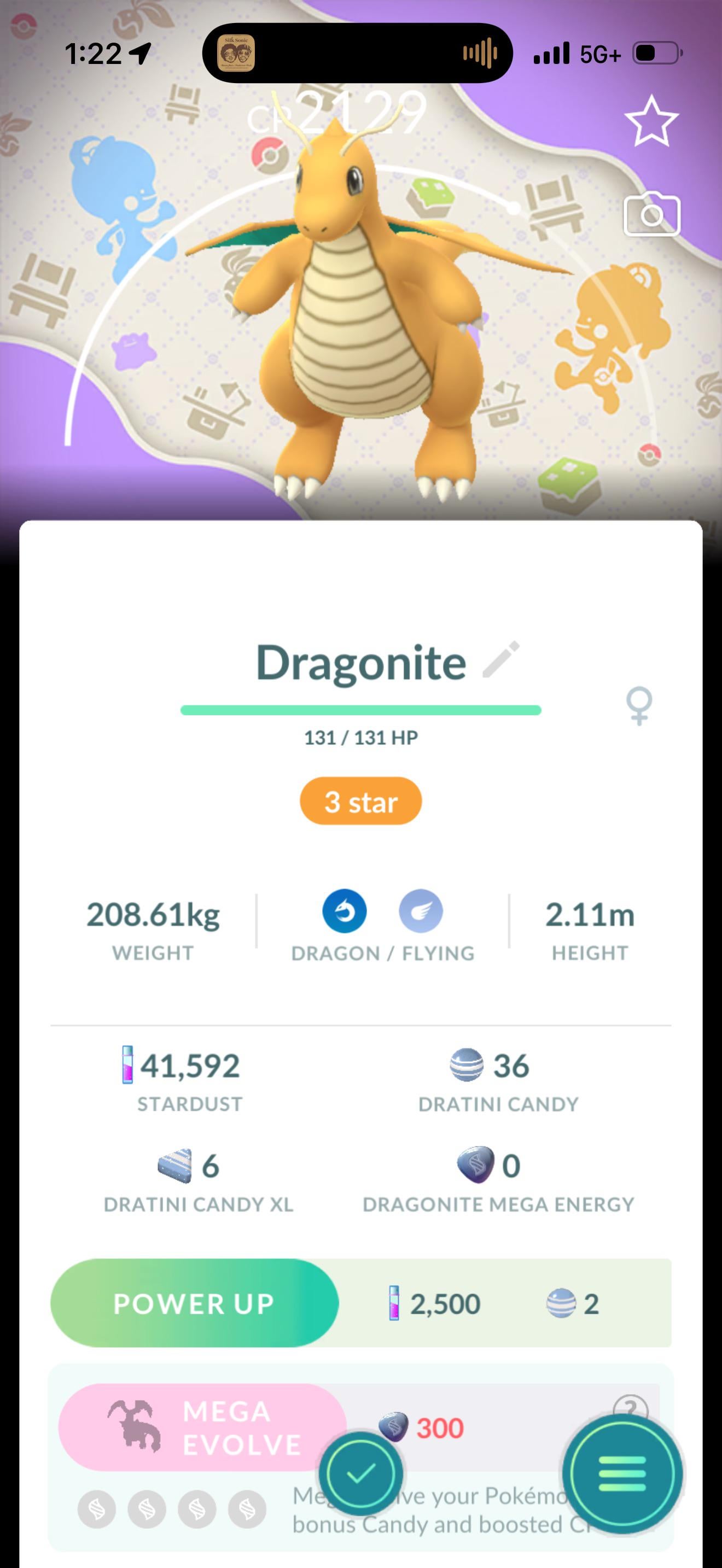The width and height of the screenshot is (722, 1568).
Task: Tap the POWER UP button
Action: coord(194,1303)
